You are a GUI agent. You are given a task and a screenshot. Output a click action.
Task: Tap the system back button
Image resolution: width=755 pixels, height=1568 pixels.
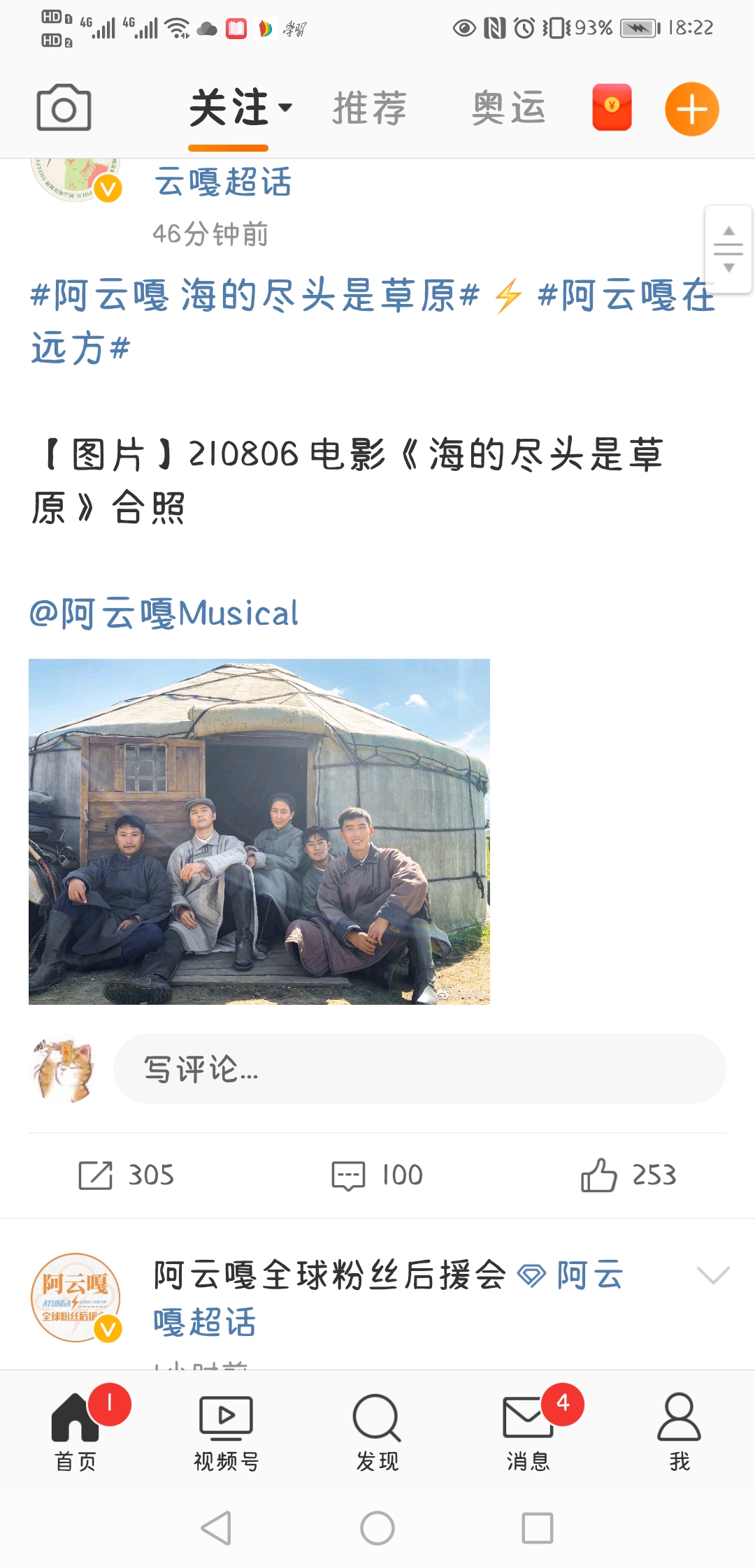[216, 1528]
